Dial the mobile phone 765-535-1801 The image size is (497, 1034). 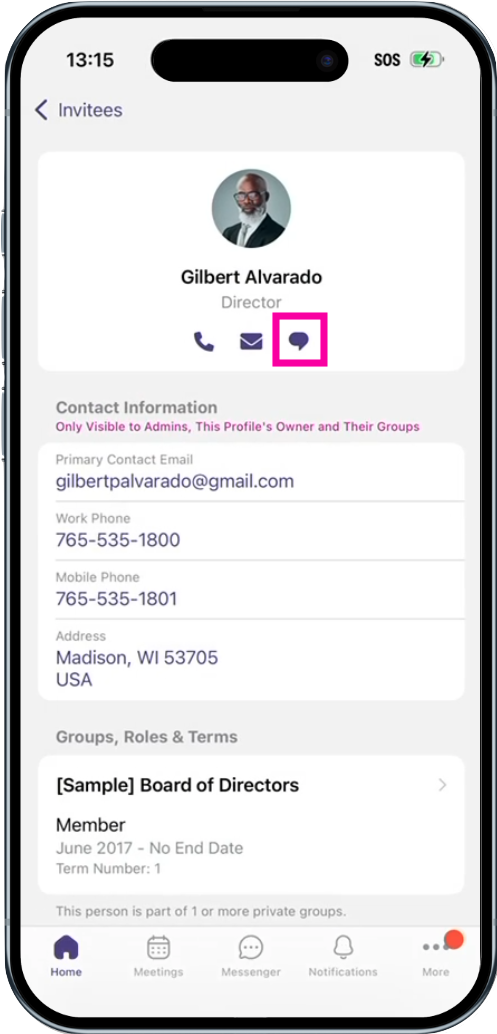click(117, 599)
